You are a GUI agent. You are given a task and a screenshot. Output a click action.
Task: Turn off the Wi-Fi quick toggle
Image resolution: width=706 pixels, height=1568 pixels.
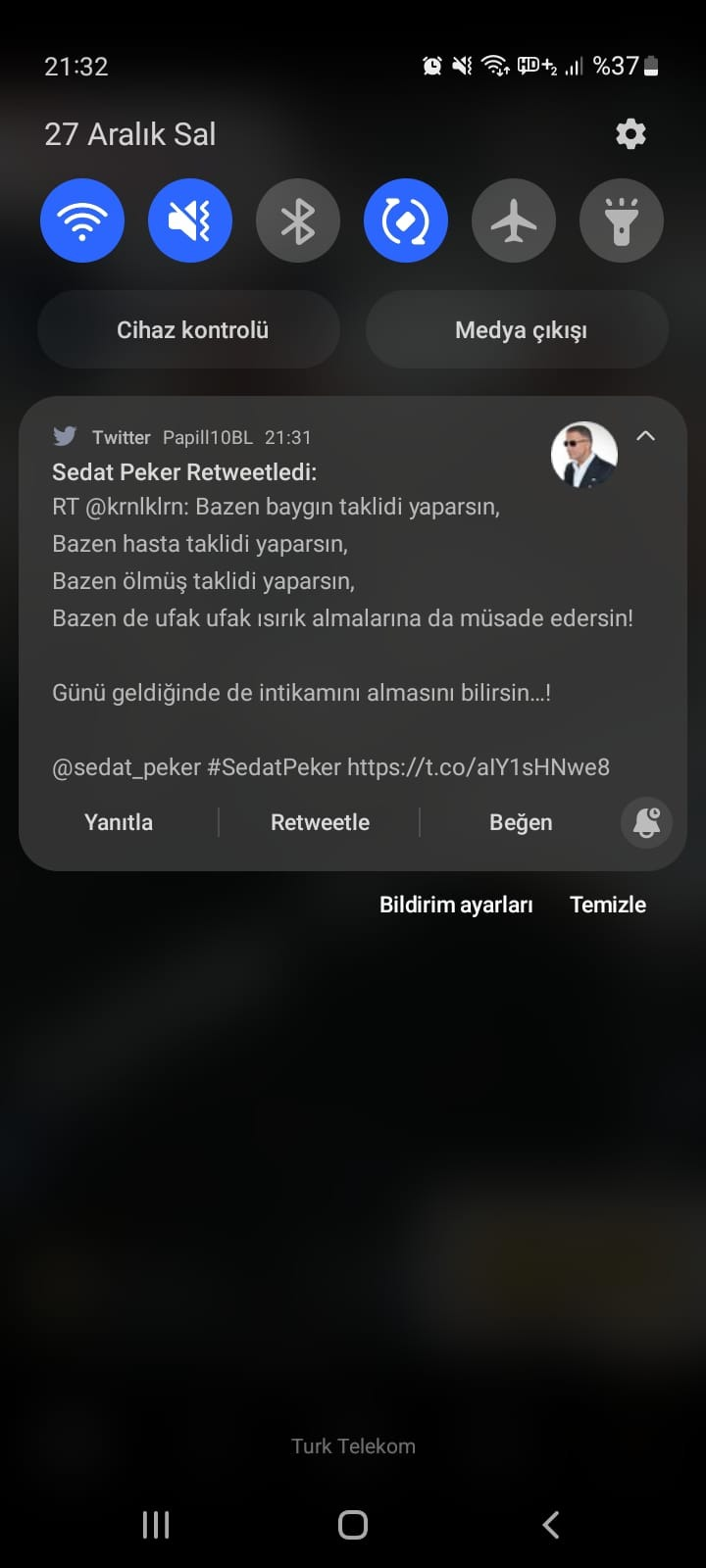[x=82, y=220]
